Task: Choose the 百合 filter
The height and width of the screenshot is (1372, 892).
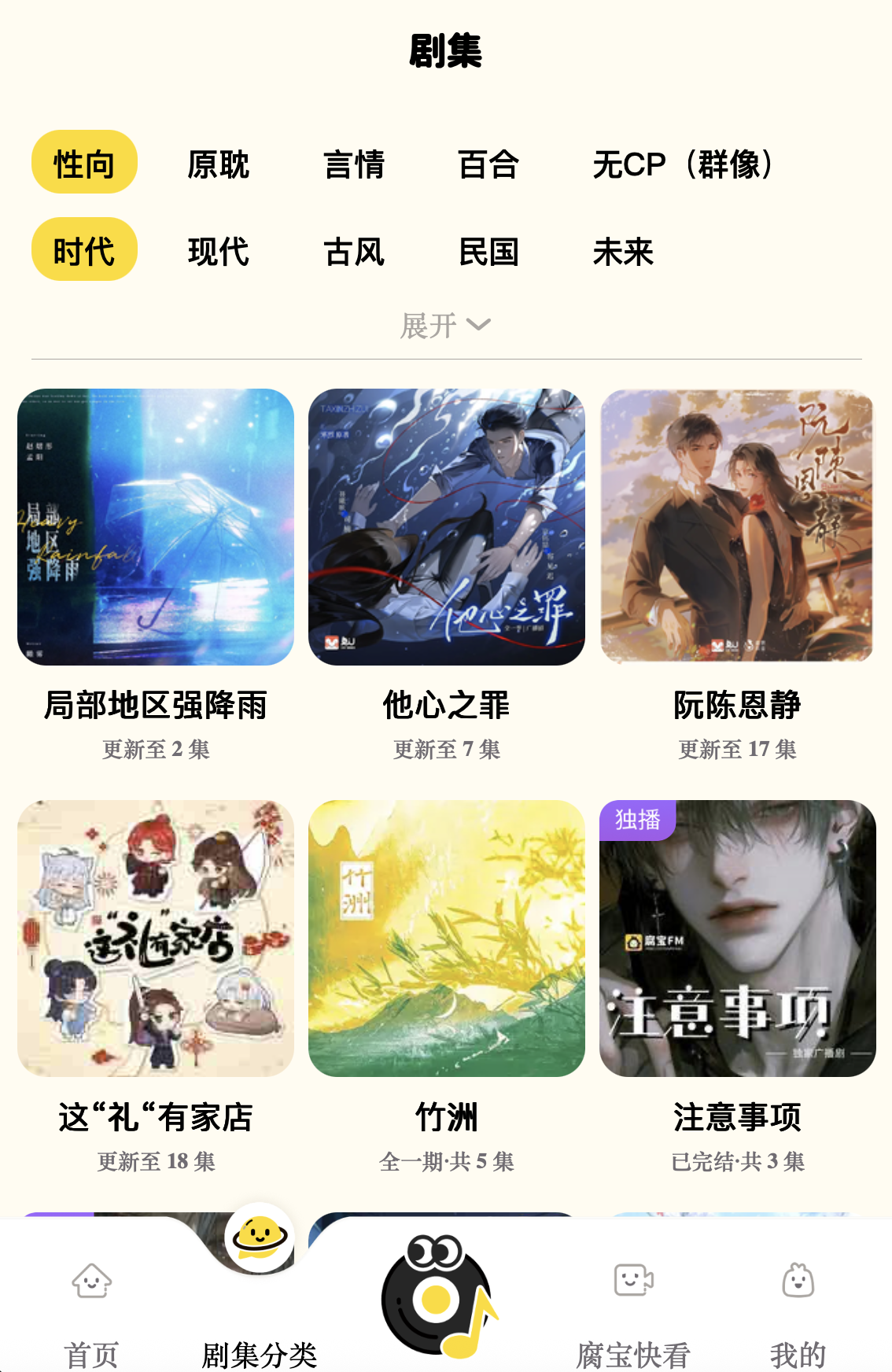Action: click(x=488, y=164)
